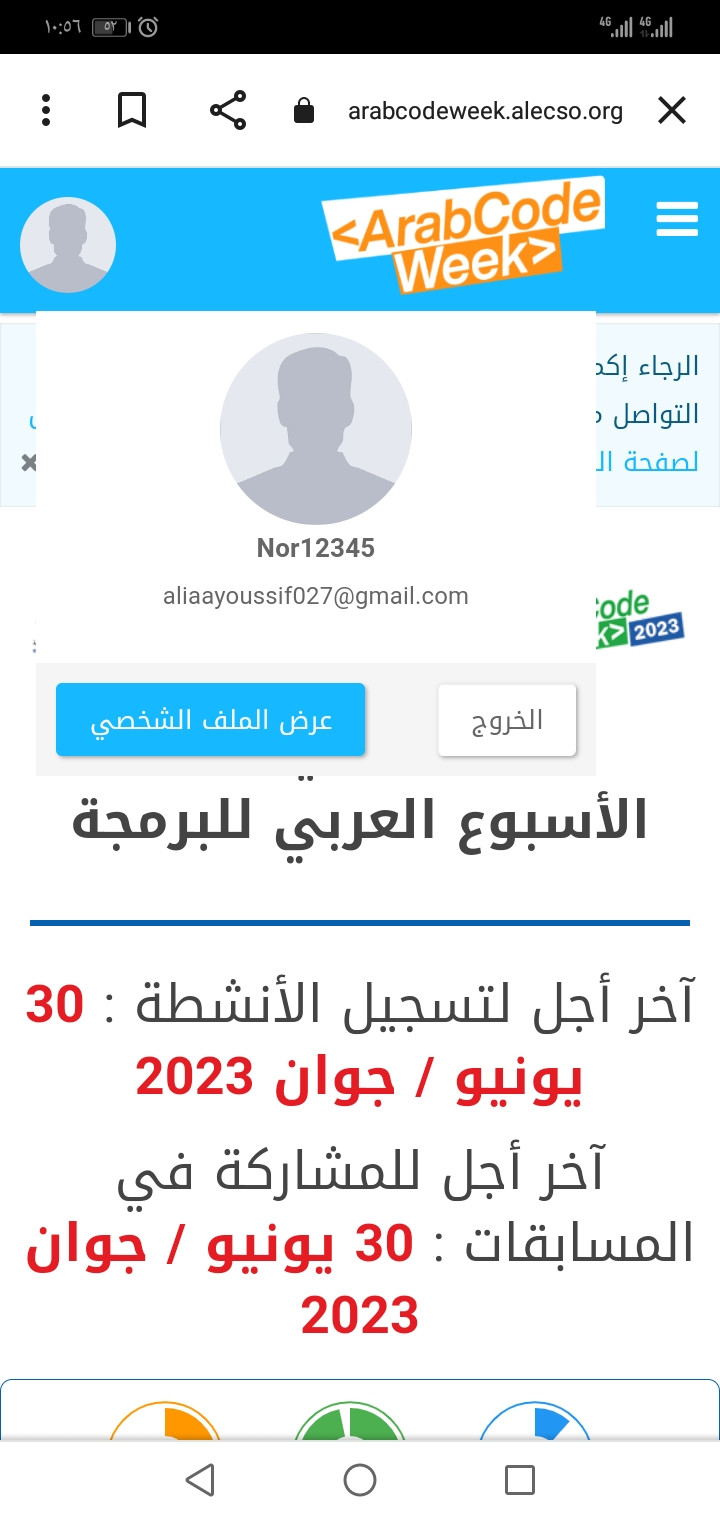Screen dimensions: 720x1520
Task: Dismiss the notice banner
Action: point(28,462)
